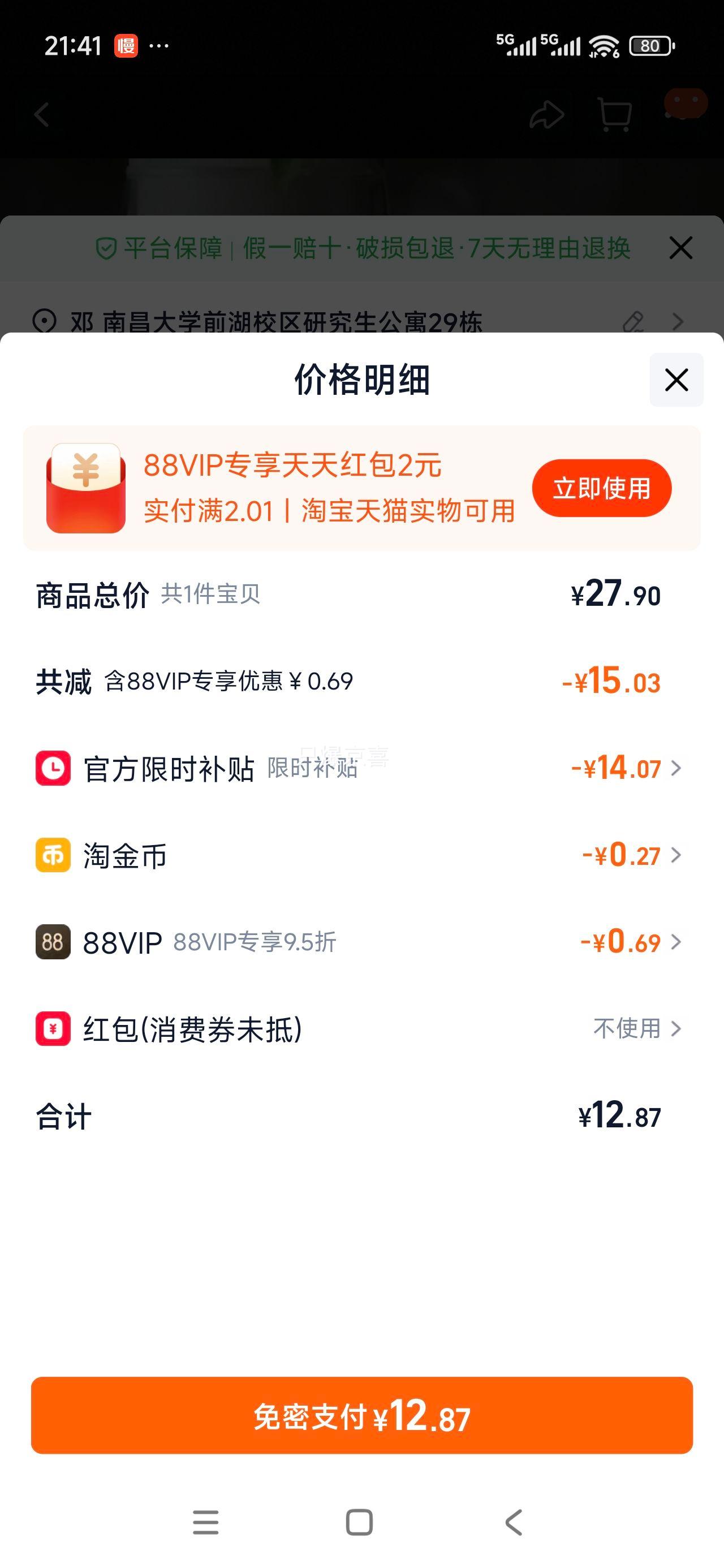Image resolution: width=724 pixels, height=1568 pixels.
Task: Dismiss the green platform guarantee banner
Action: 681,248
